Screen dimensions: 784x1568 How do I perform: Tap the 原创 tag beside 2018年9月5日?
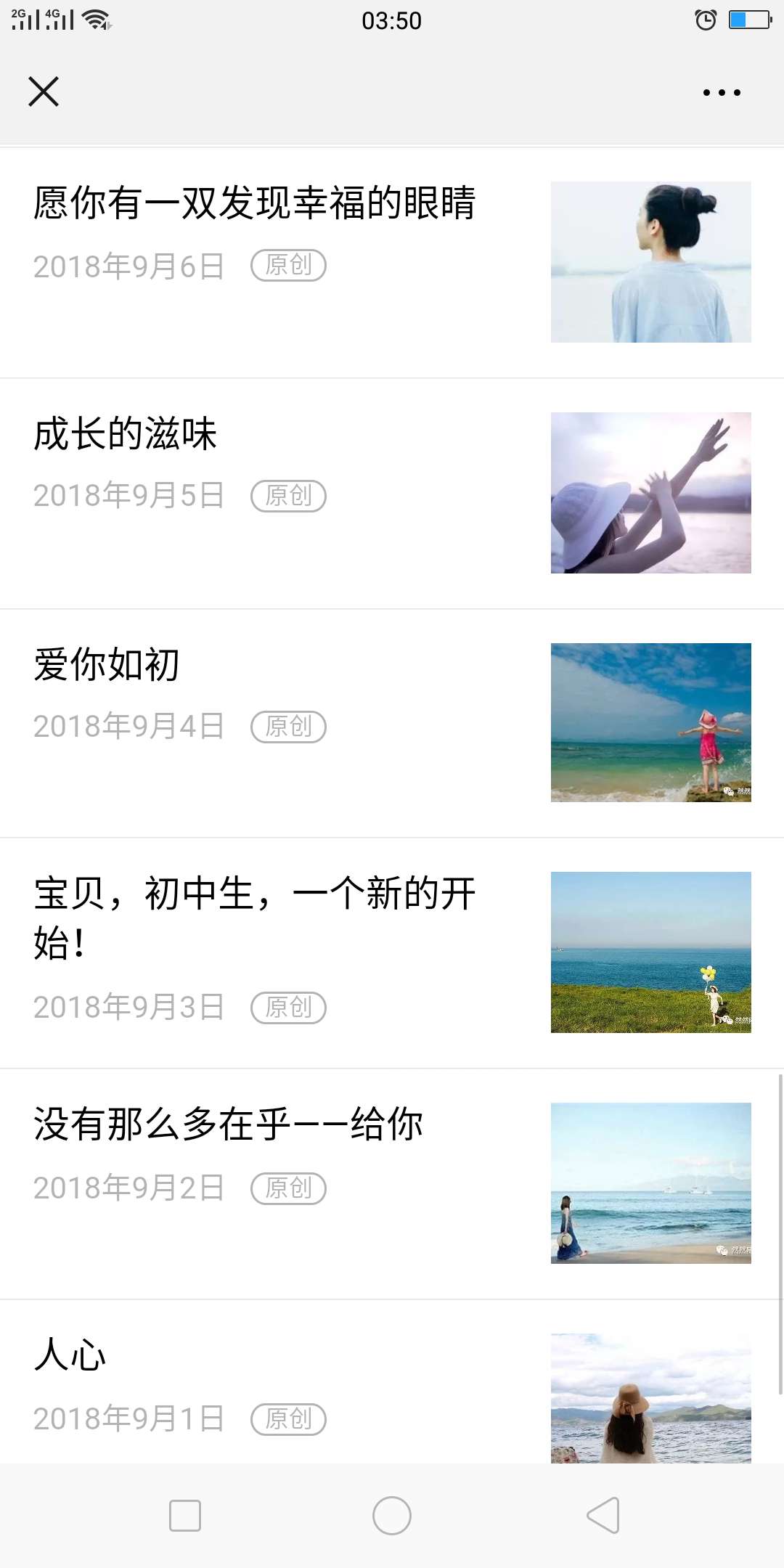tap(289, 496)
